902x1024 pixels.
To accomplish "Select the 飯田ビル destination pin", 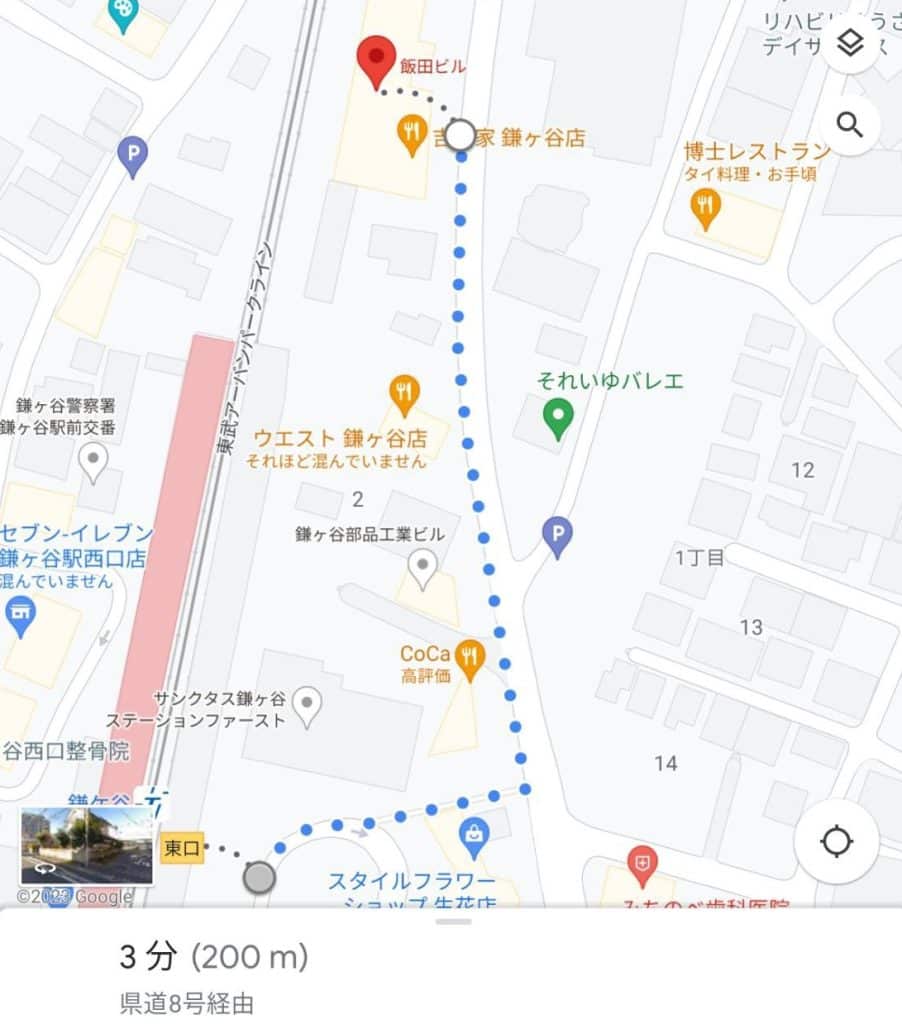I will [x=377, y=60].
